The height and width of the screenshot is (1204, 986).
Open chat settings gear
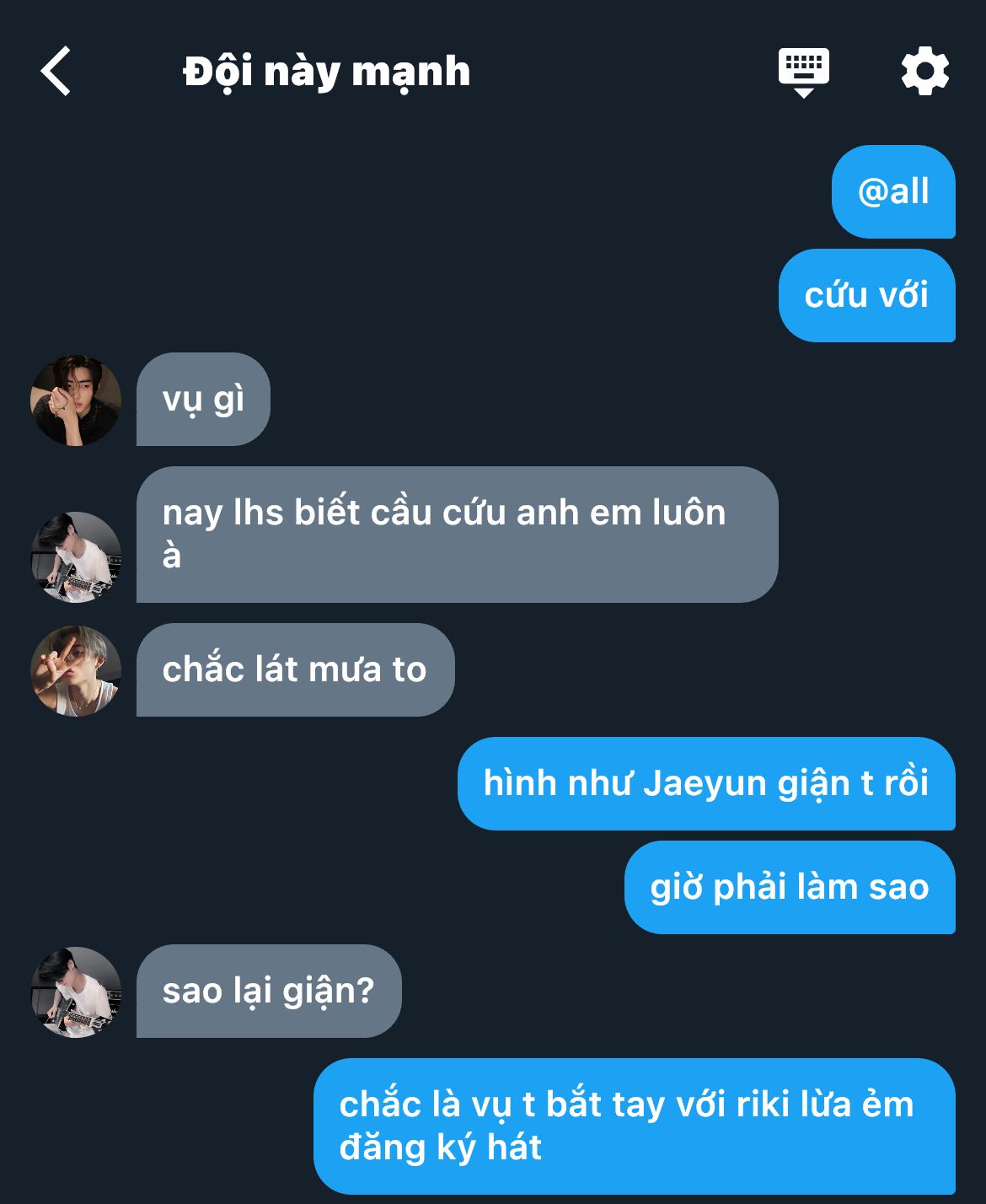click(924, 72)
